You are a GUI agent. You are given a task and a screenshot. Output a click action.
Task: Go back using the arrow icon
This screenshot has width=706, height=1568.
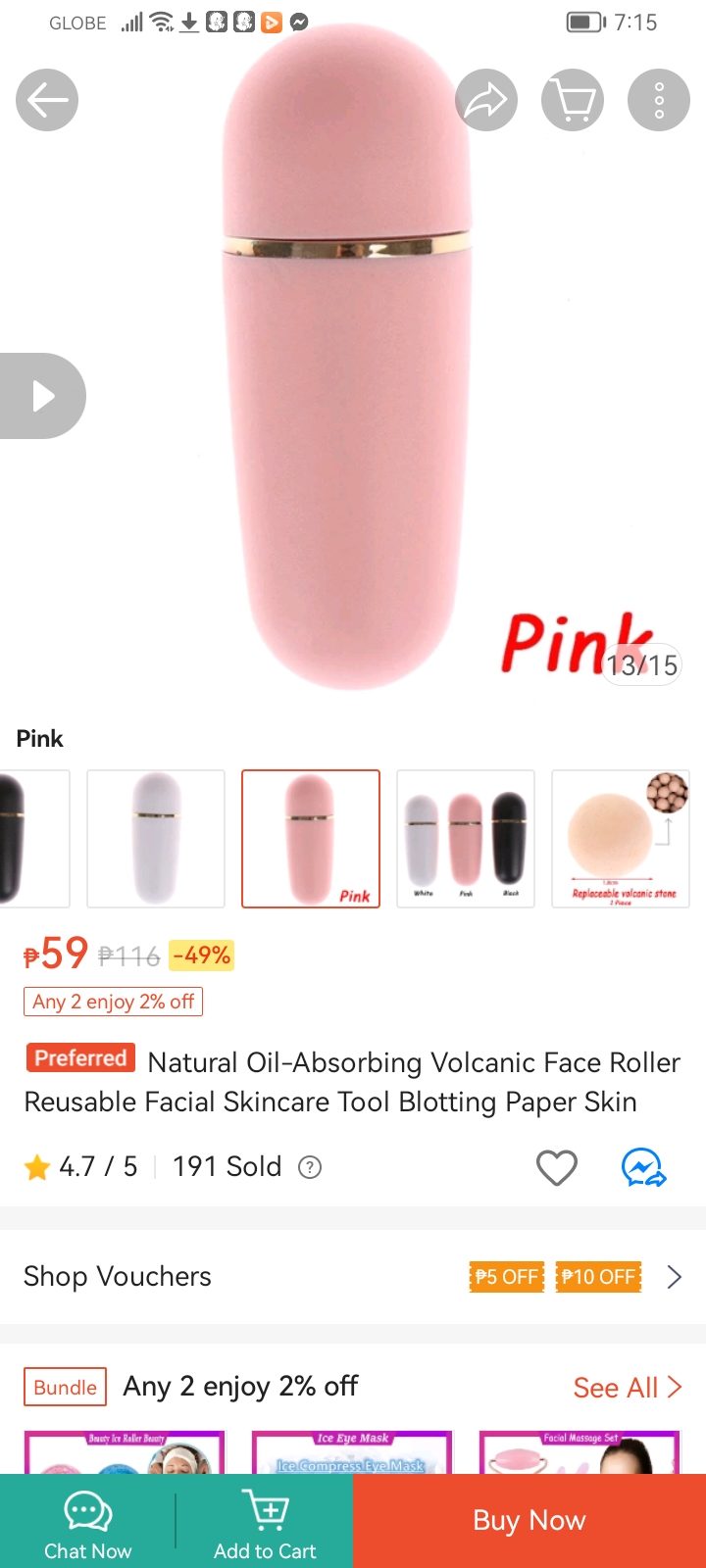(47, 100)
